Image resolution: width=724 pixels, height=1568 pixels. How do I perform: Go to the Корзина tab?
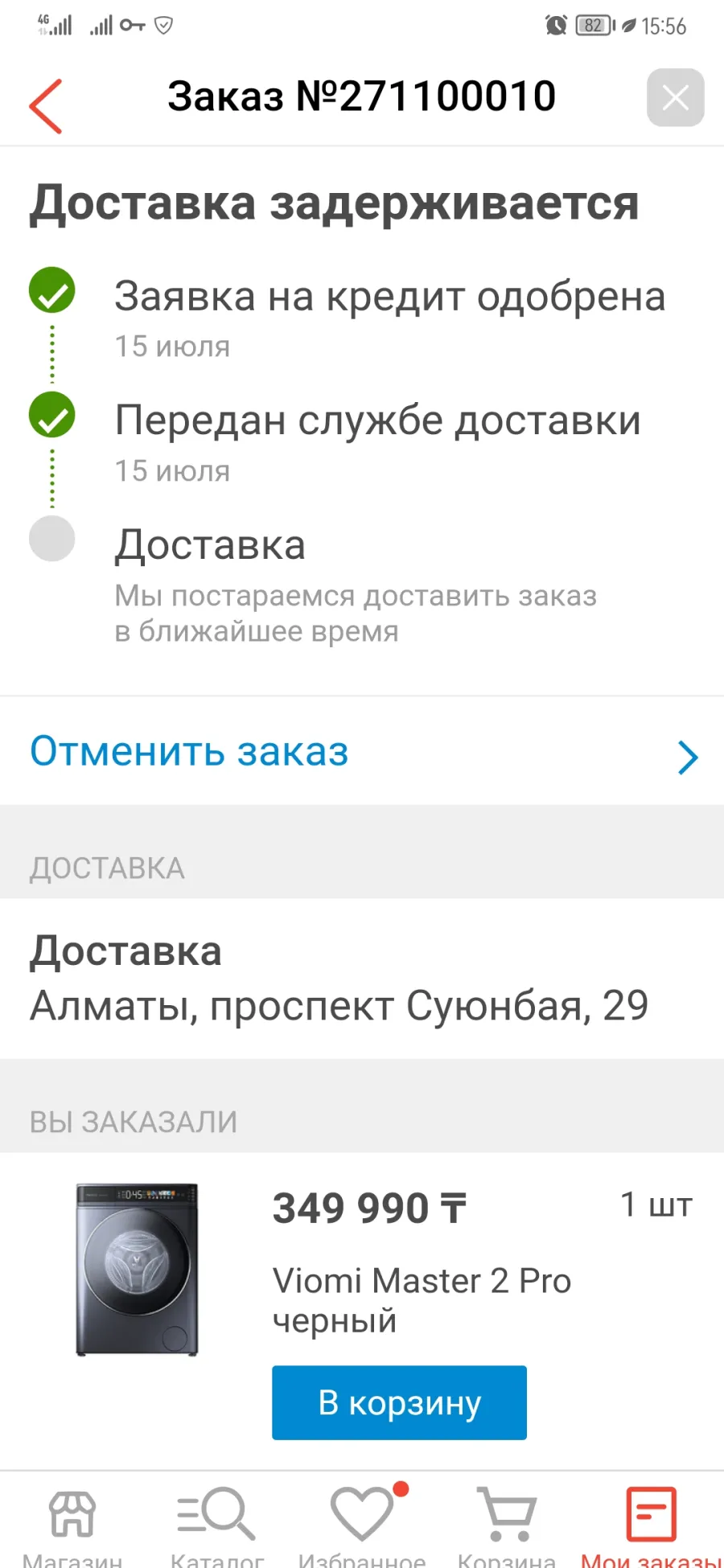pyautogui.click(x=507, y=1525)
